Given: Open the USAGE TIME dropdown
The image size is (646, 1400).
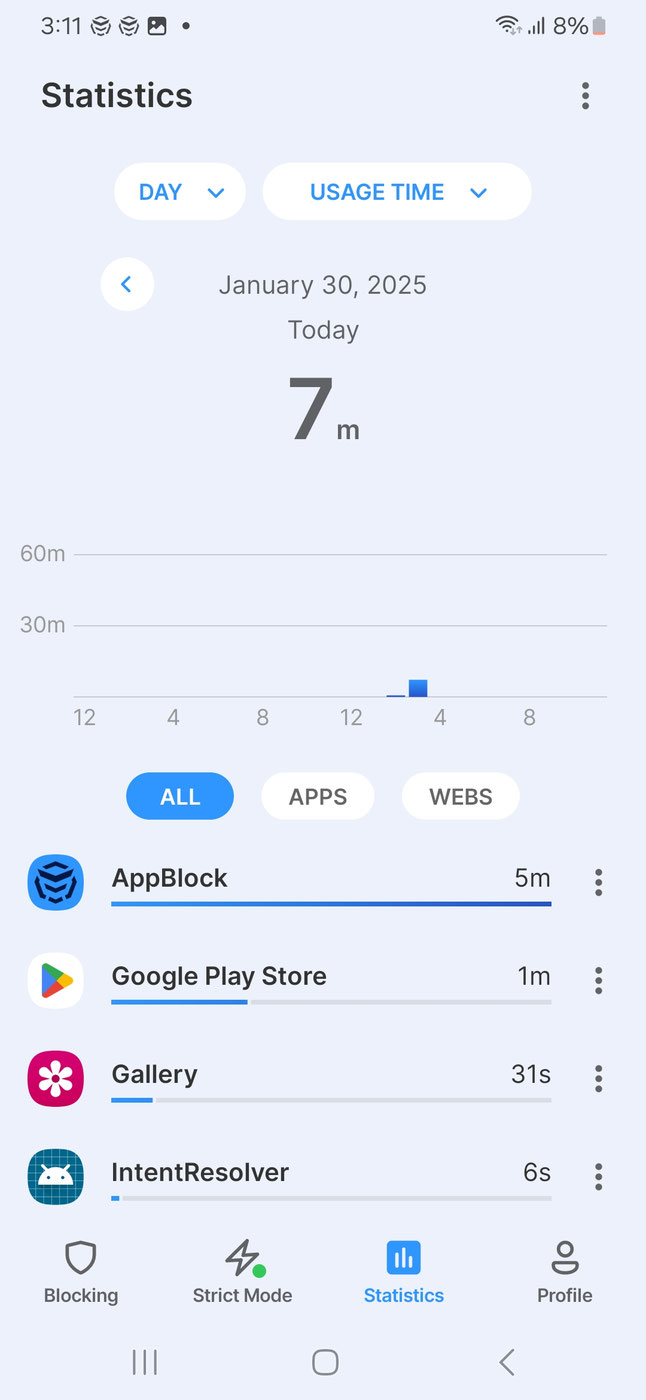Looking at the screenshot, I should point(397,192).
